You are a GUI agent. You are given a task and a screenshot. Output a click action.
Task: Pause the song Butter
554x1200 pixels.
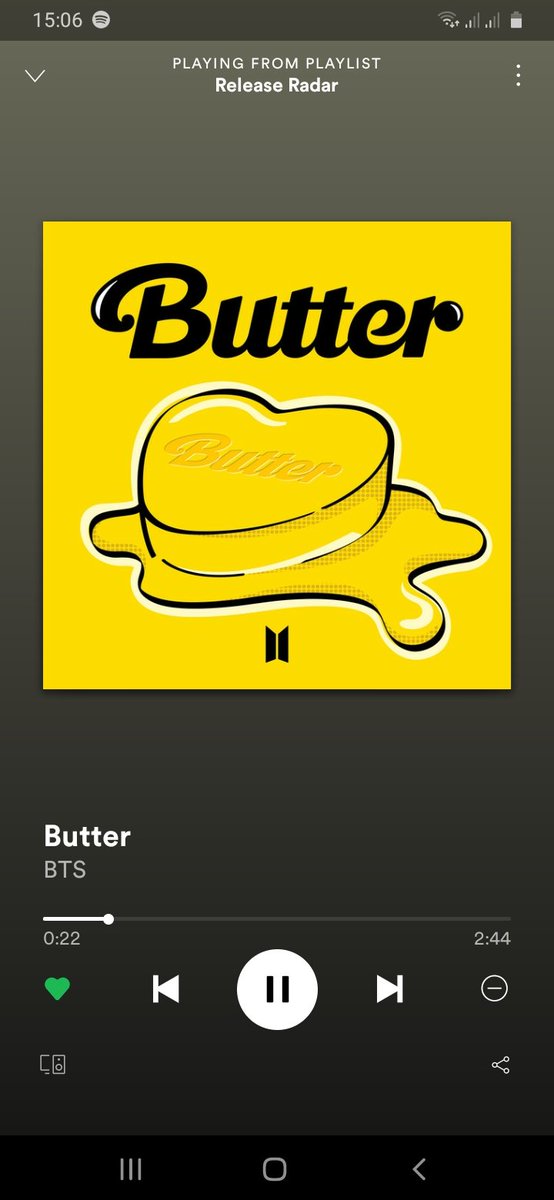click(x=277, y=989)
